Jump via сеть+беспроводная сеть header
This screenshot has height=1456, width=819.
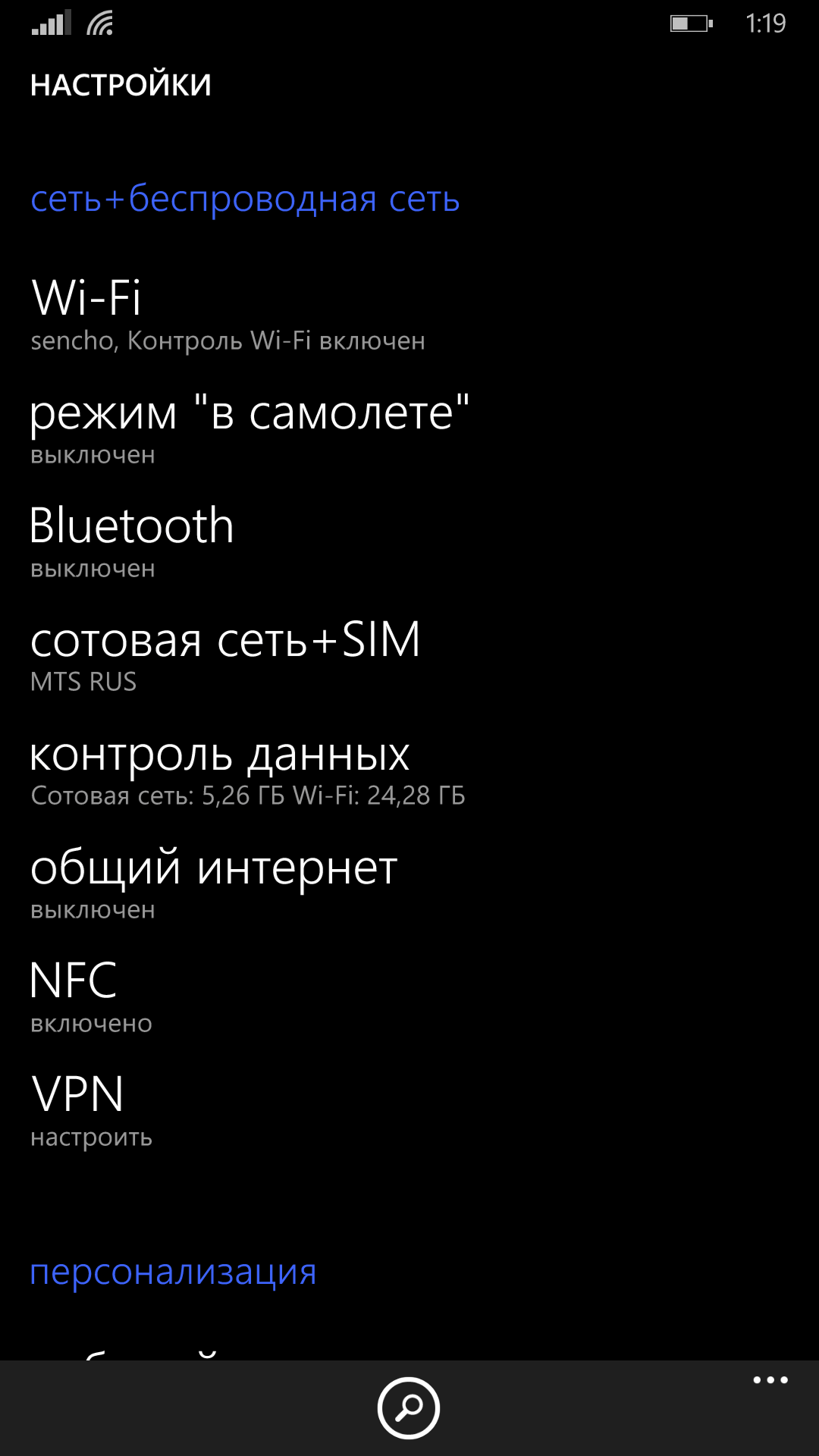[245, 199]
